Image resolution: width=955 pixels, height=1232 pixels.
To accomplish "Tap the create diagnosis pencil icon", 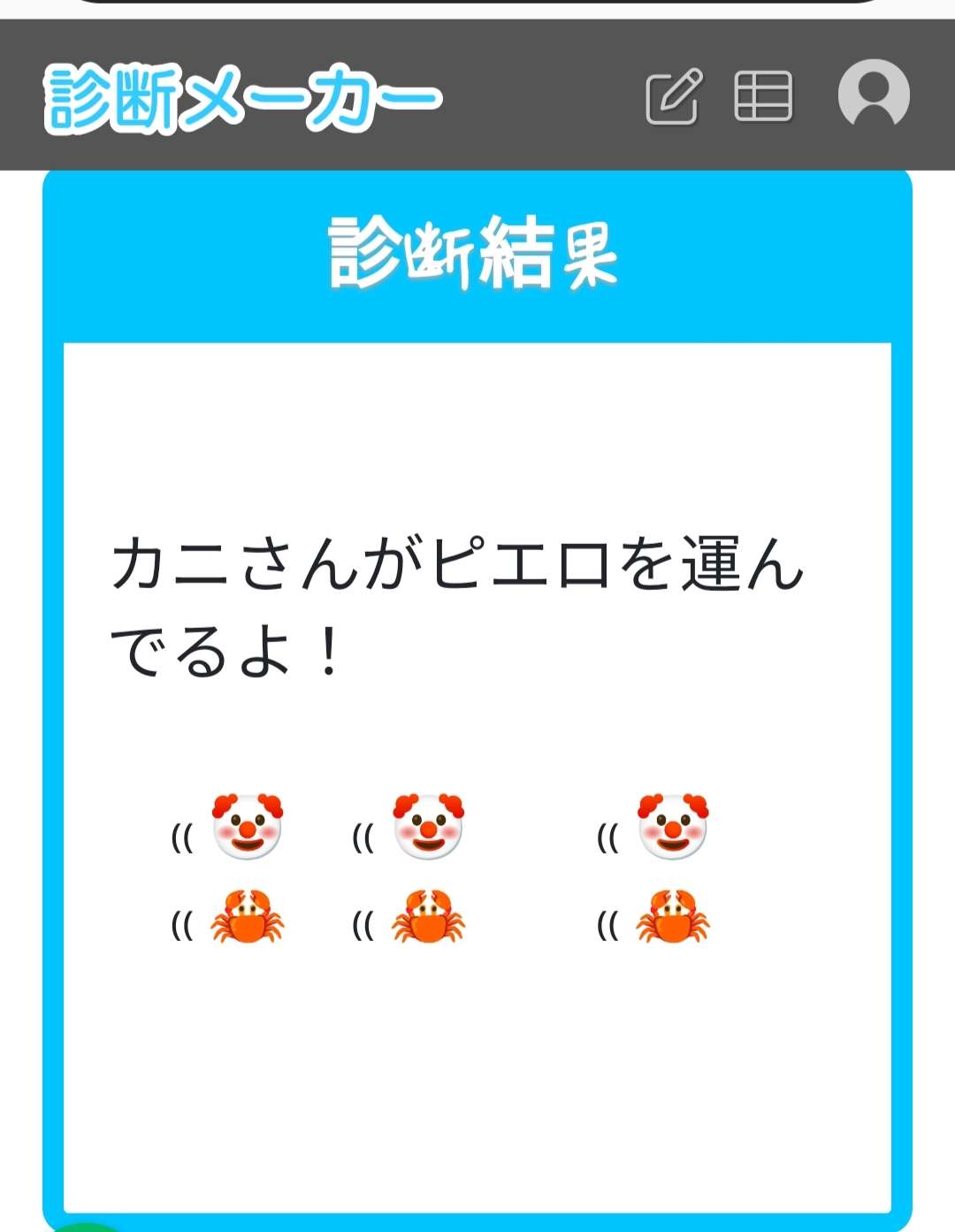I will pyautogui.click(x=674, y=96).
